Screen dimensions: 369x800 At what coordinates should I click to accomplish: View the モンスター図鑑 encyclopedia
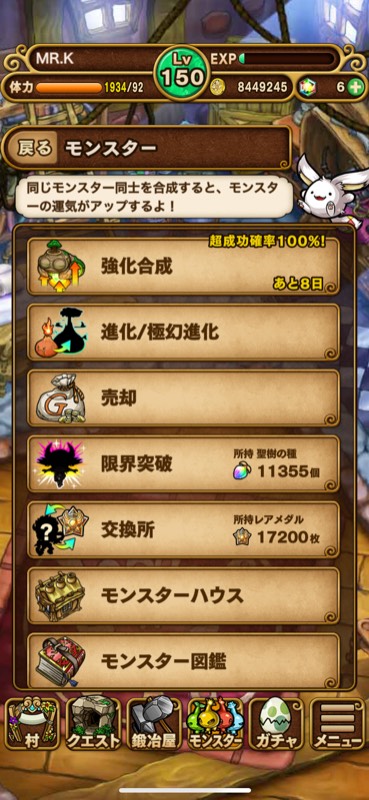[x=183, y=661]
